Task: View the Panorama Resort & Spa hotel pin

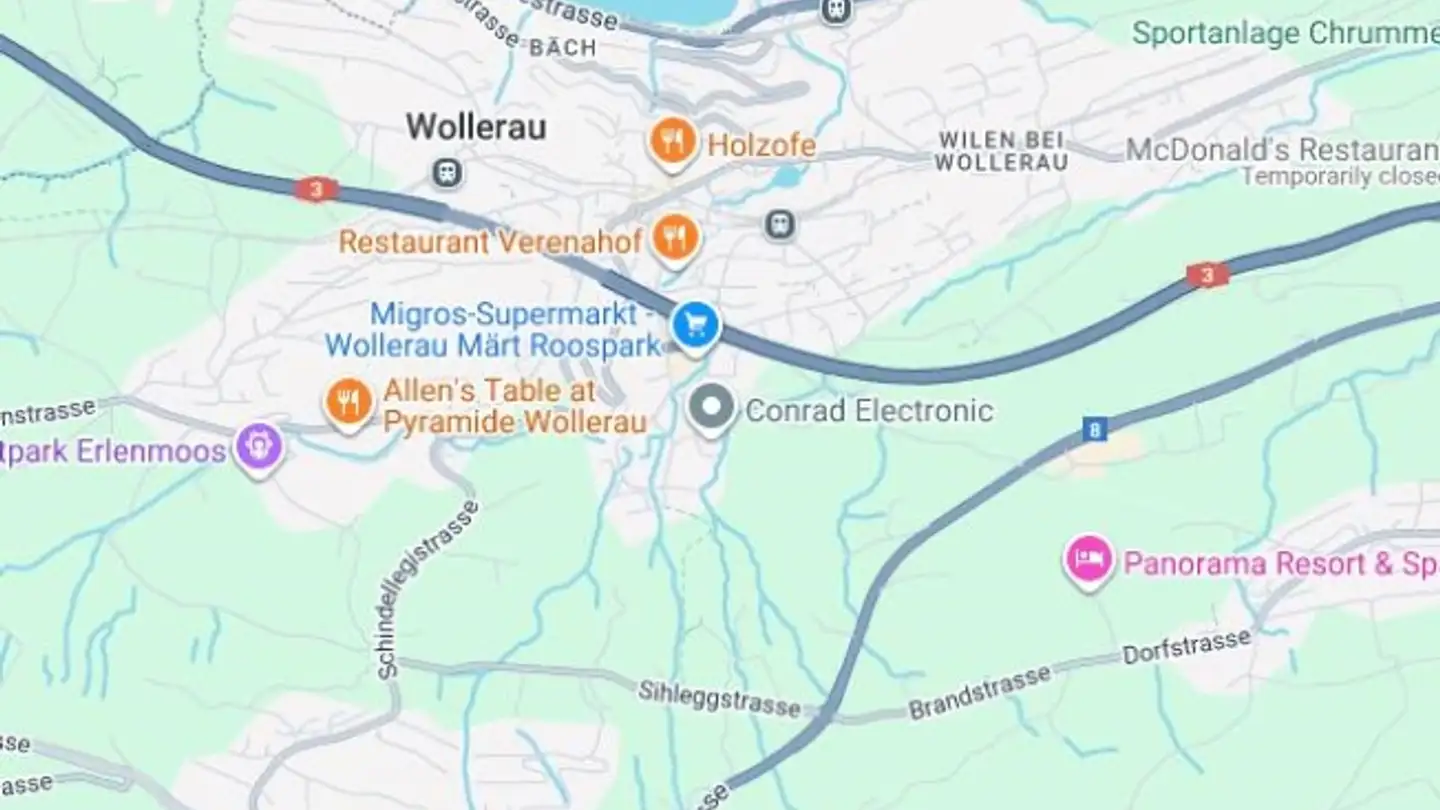Action: [x=1088, y=559]
